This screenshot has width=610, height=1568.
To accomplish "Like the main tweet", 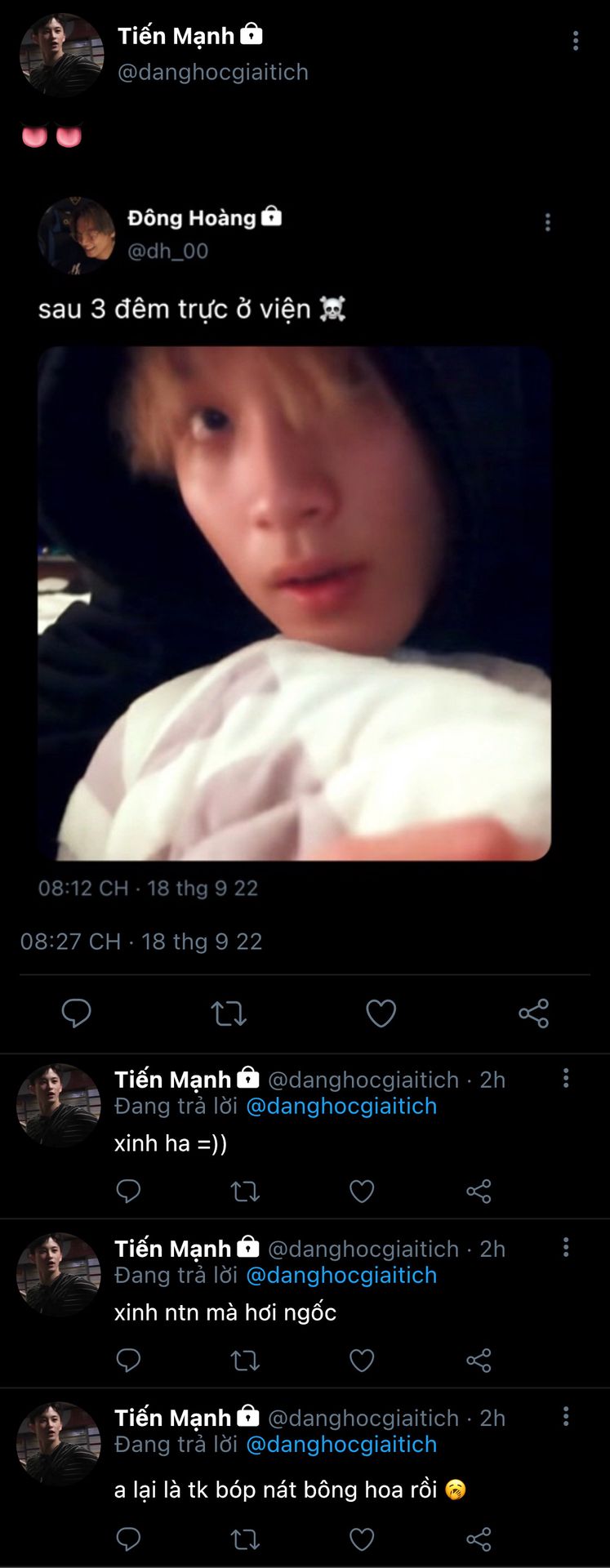I will pyautogui.click(x=381, y=1013).
